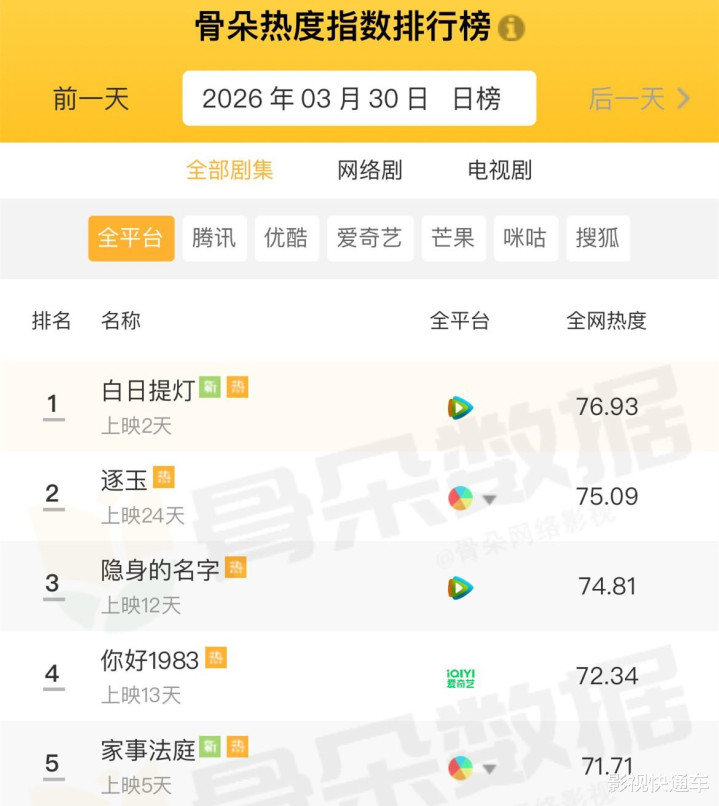Select the 电视剧 tab

click(x=500, y=170)
